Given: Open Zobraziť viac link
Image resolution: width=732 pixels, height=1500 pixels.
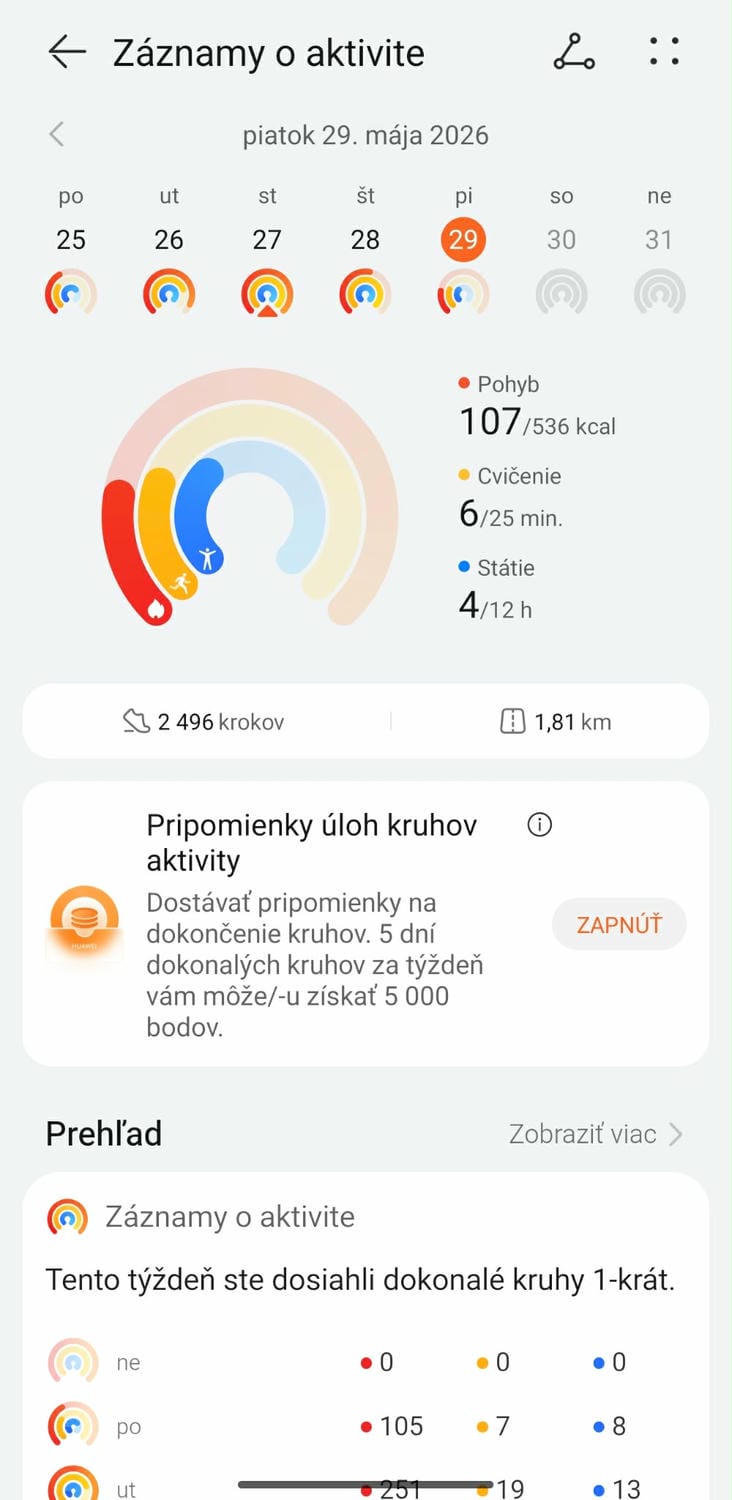Looking at the screenshot, I should click(x=596, y=1134).
